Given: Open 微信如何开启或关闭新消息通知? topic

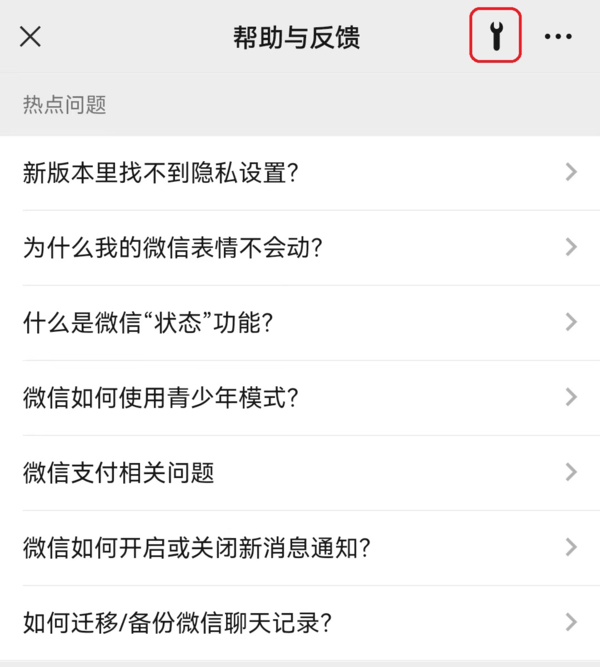Looking at the screenshot, I should pyautogui.click(x=300, y=548).
